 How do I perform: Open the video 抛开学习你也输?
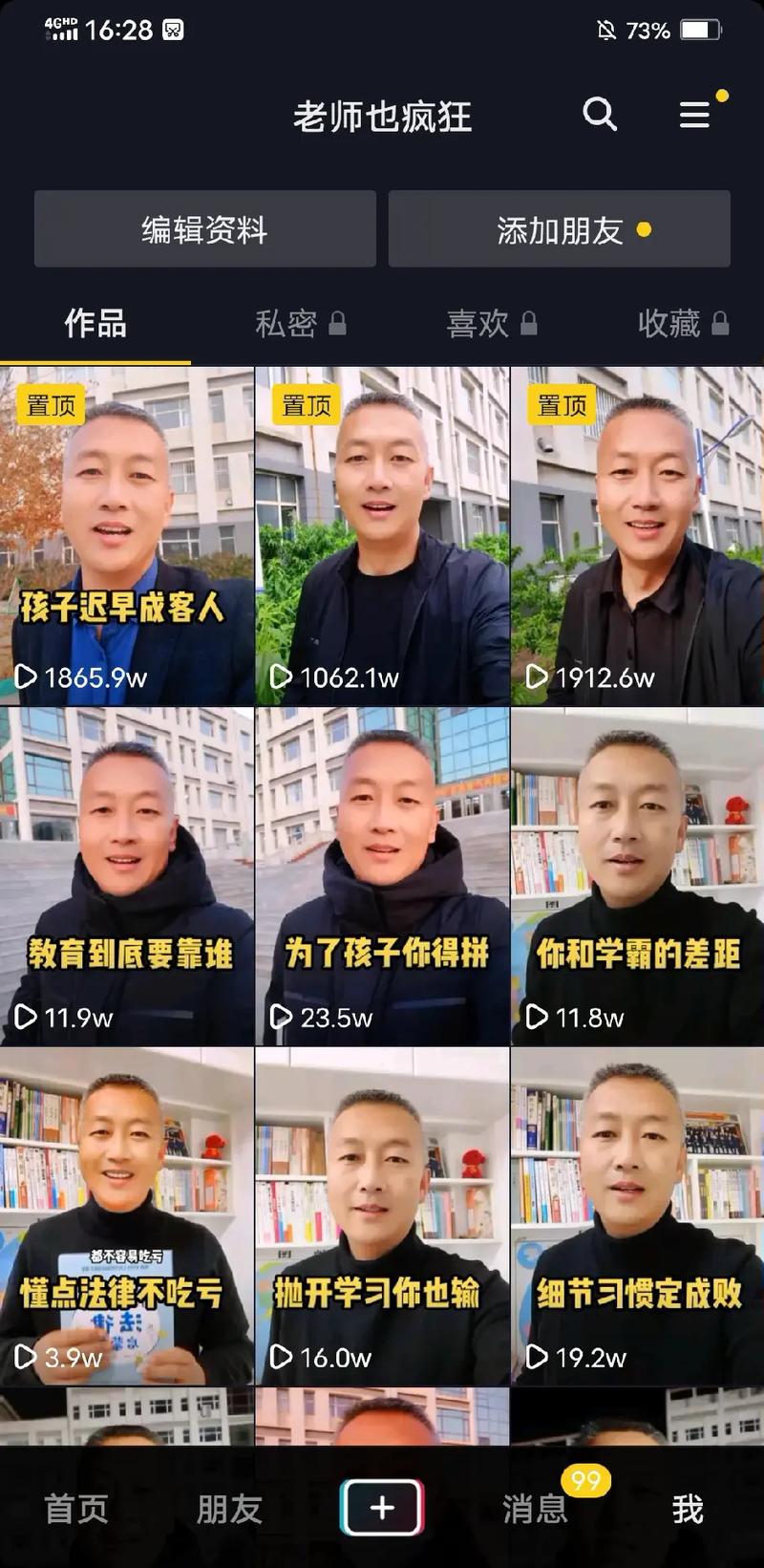pos(382,1215)
